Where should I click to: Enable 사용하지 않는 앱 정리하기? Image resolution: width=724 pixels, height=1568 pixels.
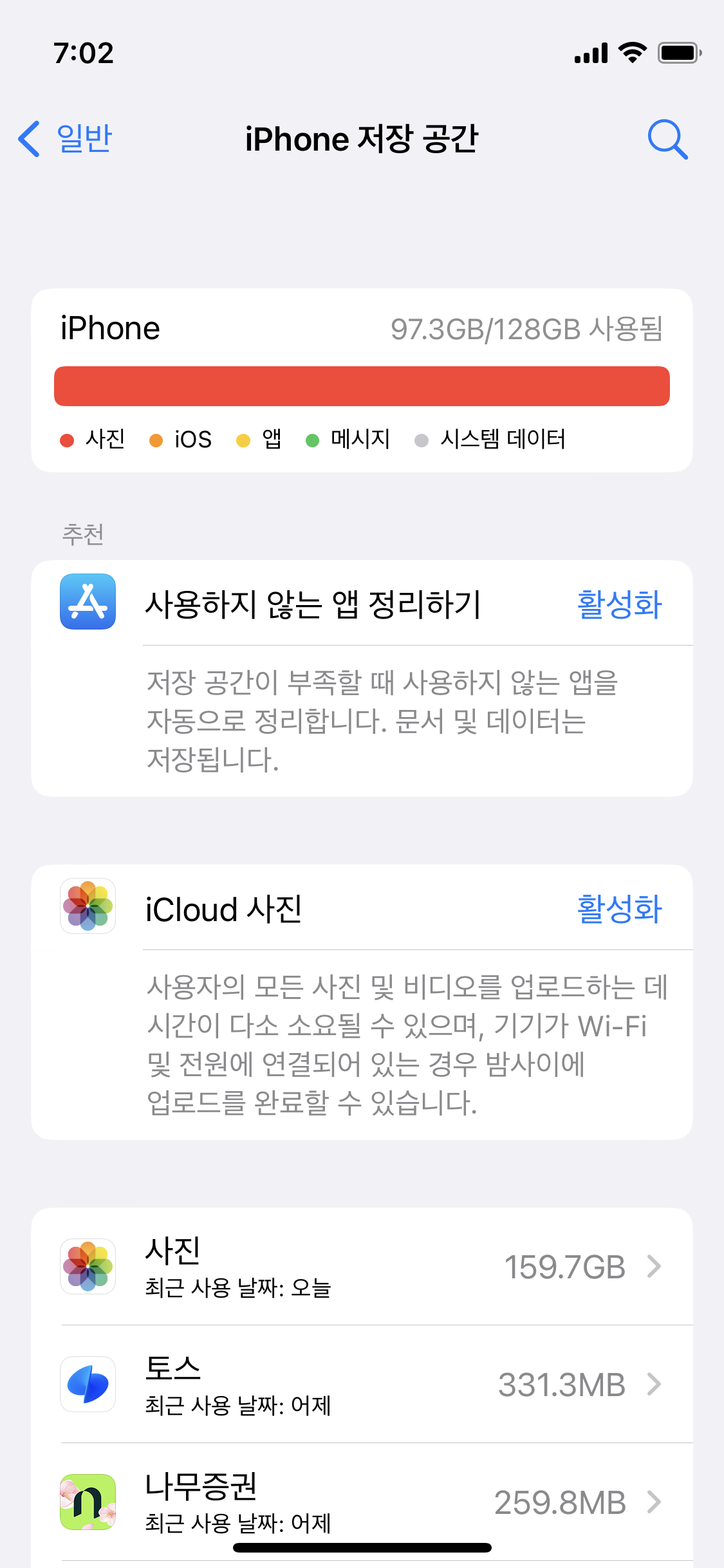tap(618, 604)
